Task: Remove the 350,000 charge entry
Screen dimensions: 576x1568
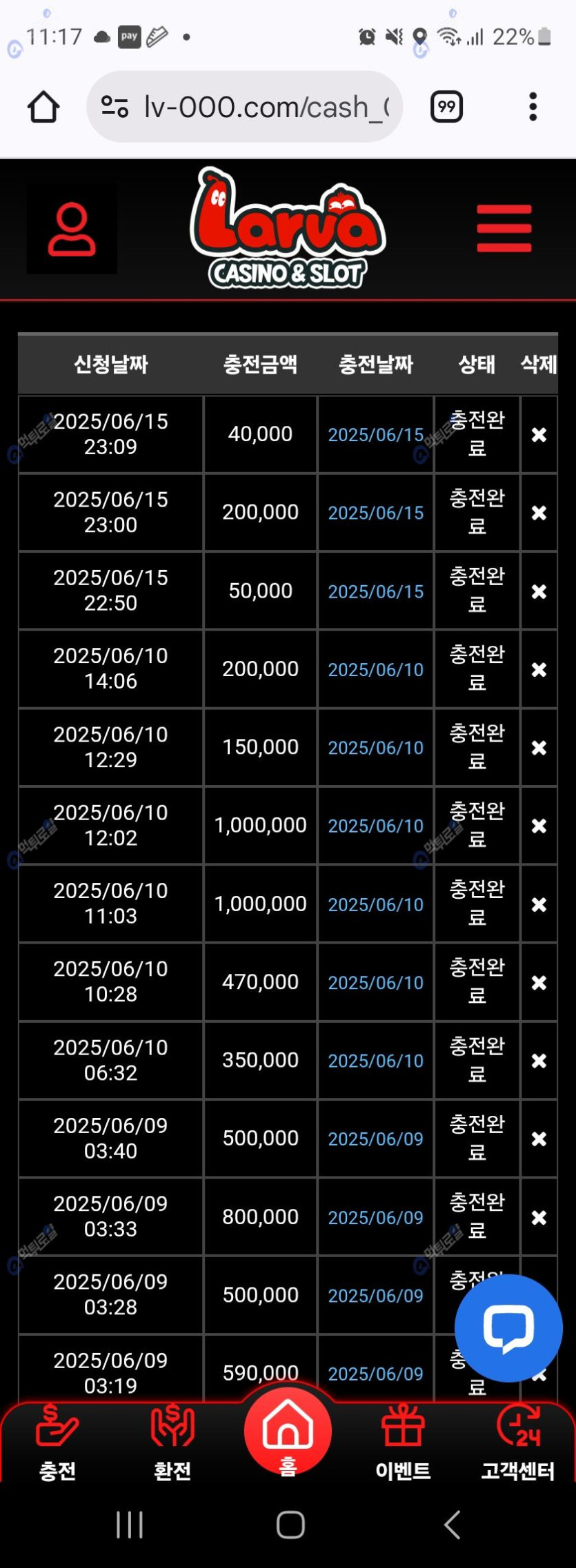Action: tap(539, 1061)
